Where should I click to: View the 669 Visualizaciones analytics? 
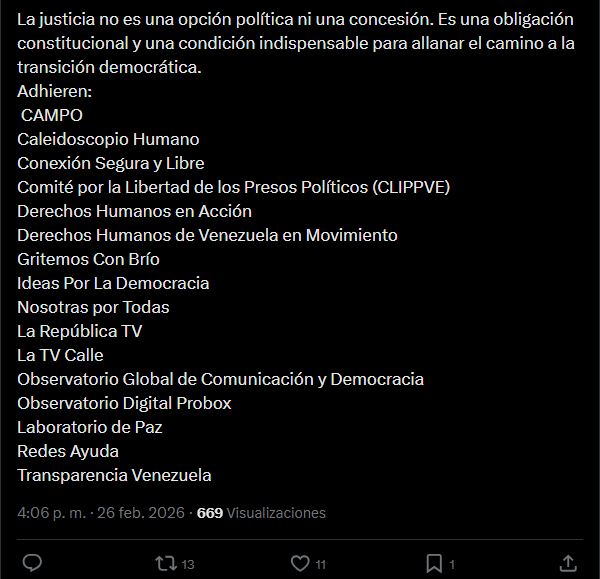261,512
